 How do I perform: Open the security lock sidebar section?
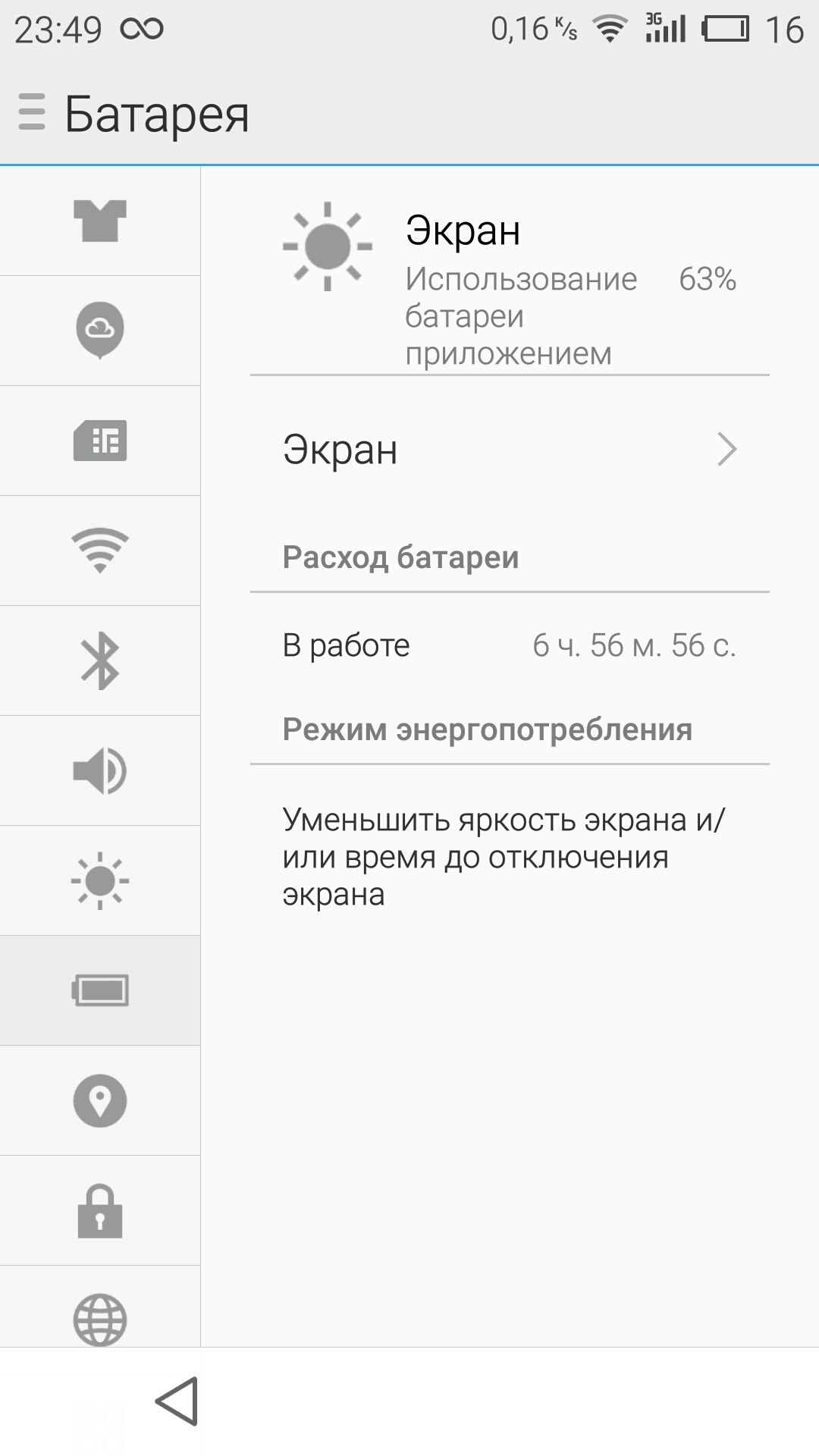[100, 1210]
